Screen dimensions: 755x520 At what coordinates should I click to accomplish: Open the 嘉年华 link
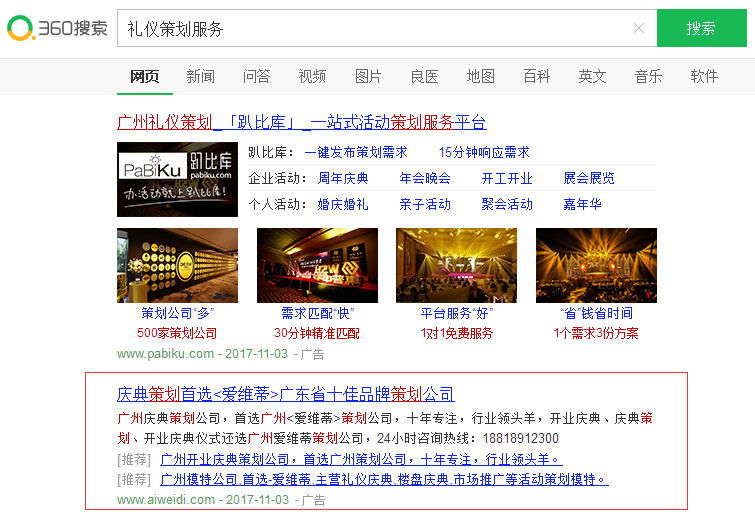pyautogui.click(x=582, y=204)
